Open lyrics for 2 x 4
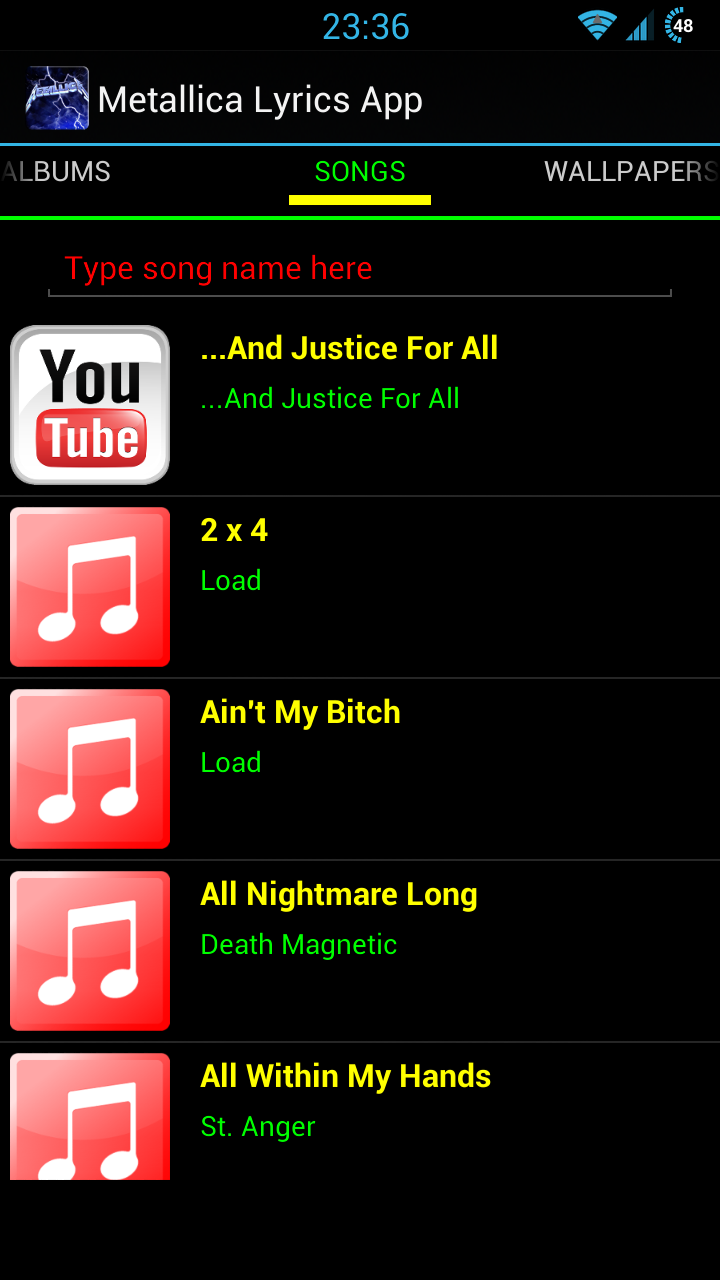The width and height of the screenshot is (720, 1280). tap(360, 587)
